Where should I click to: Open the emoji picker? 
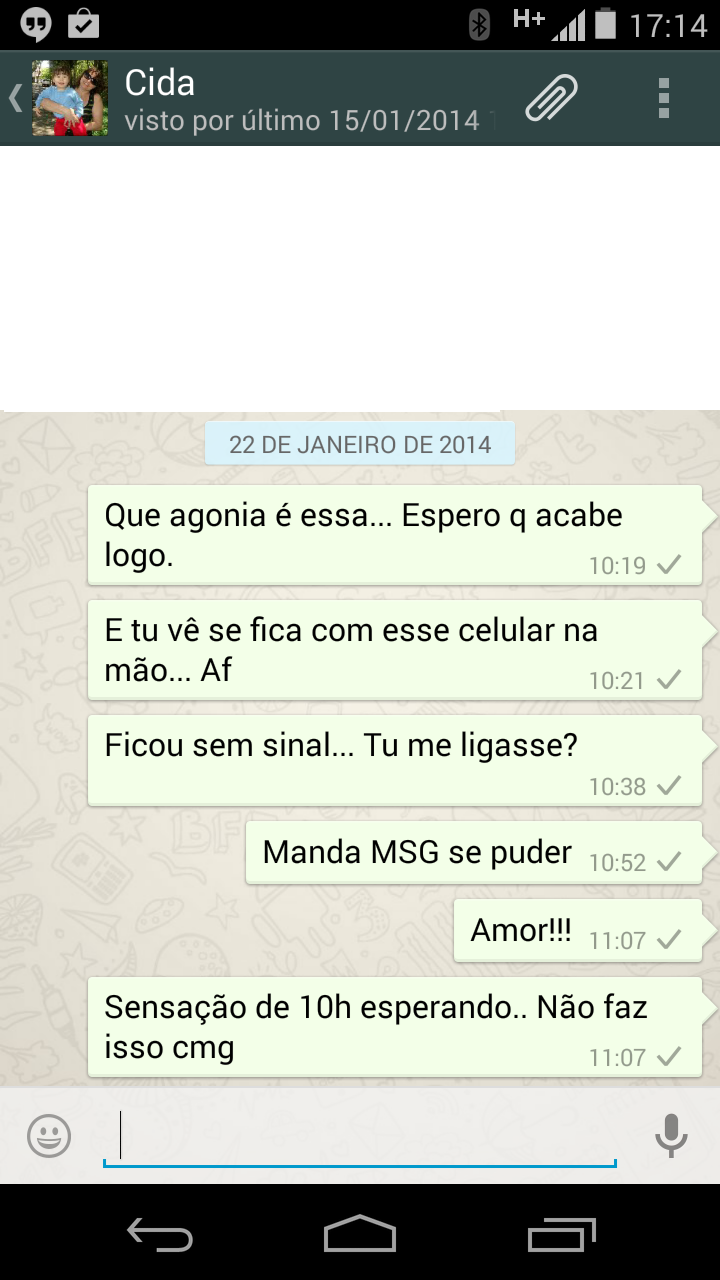click(49, 1137)
